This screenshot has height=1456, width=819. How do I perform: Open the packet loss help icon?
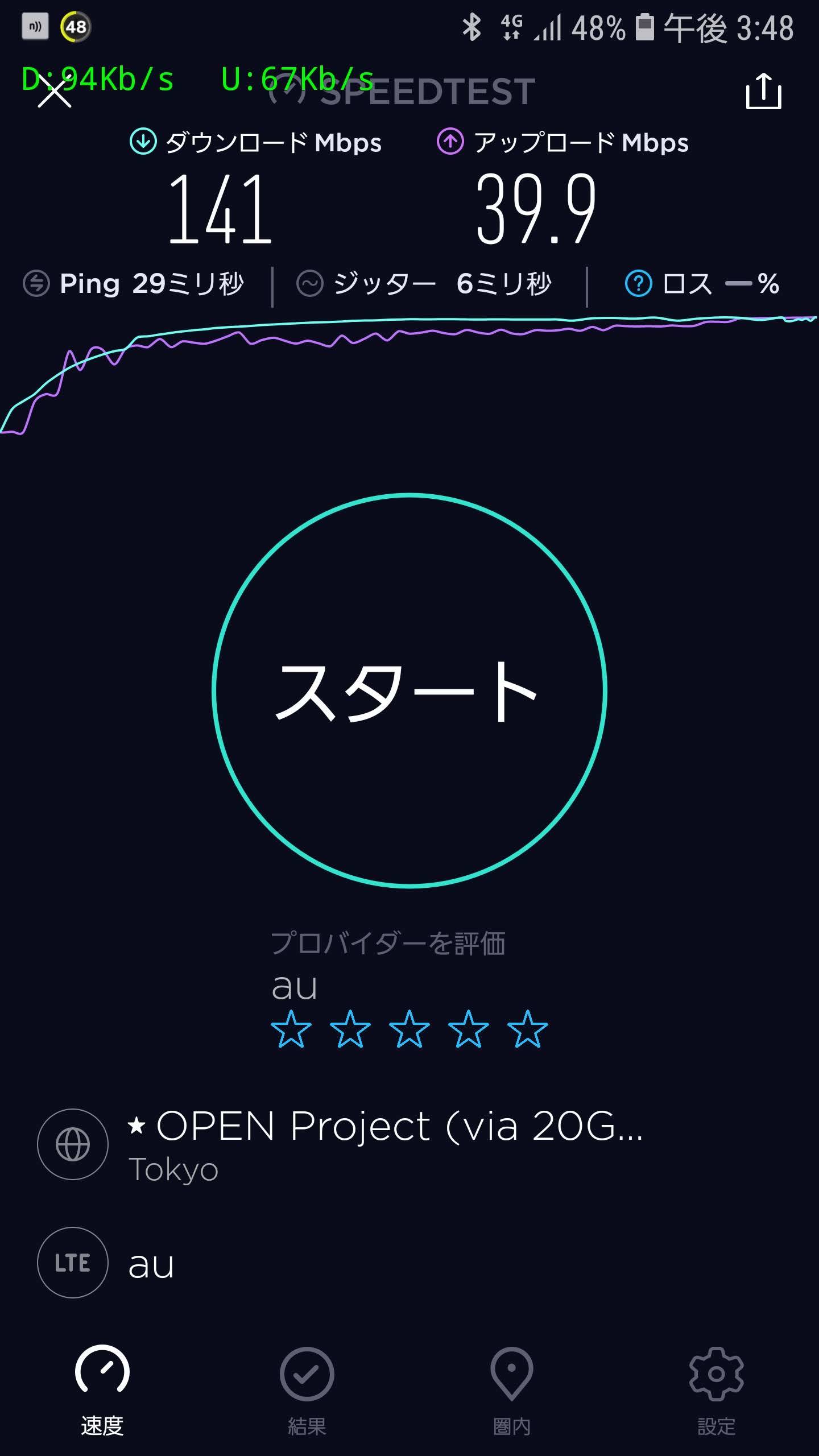[x=638, y=283]
